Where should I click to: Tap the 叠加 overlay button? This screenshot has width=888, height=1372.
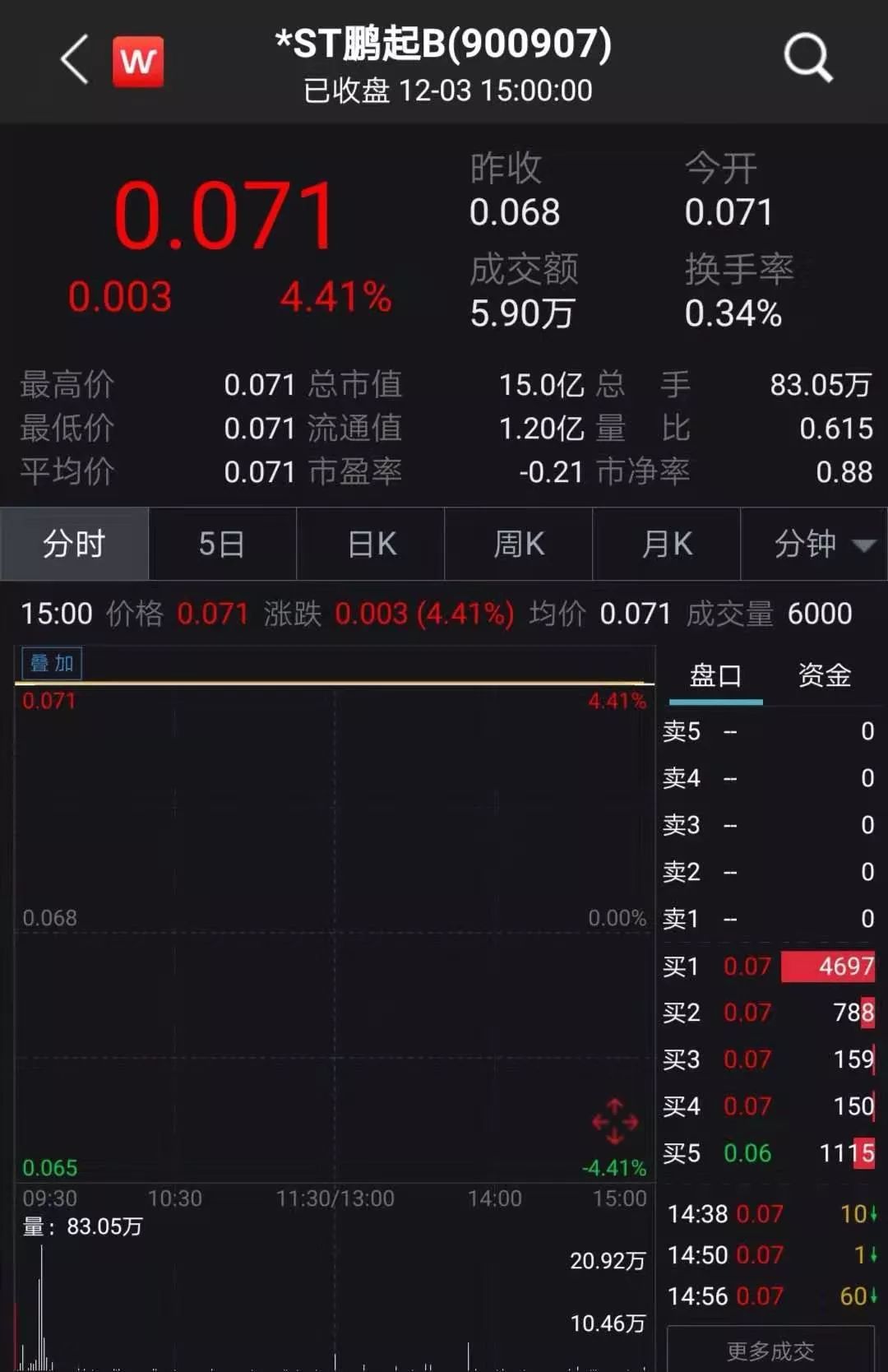51,663
